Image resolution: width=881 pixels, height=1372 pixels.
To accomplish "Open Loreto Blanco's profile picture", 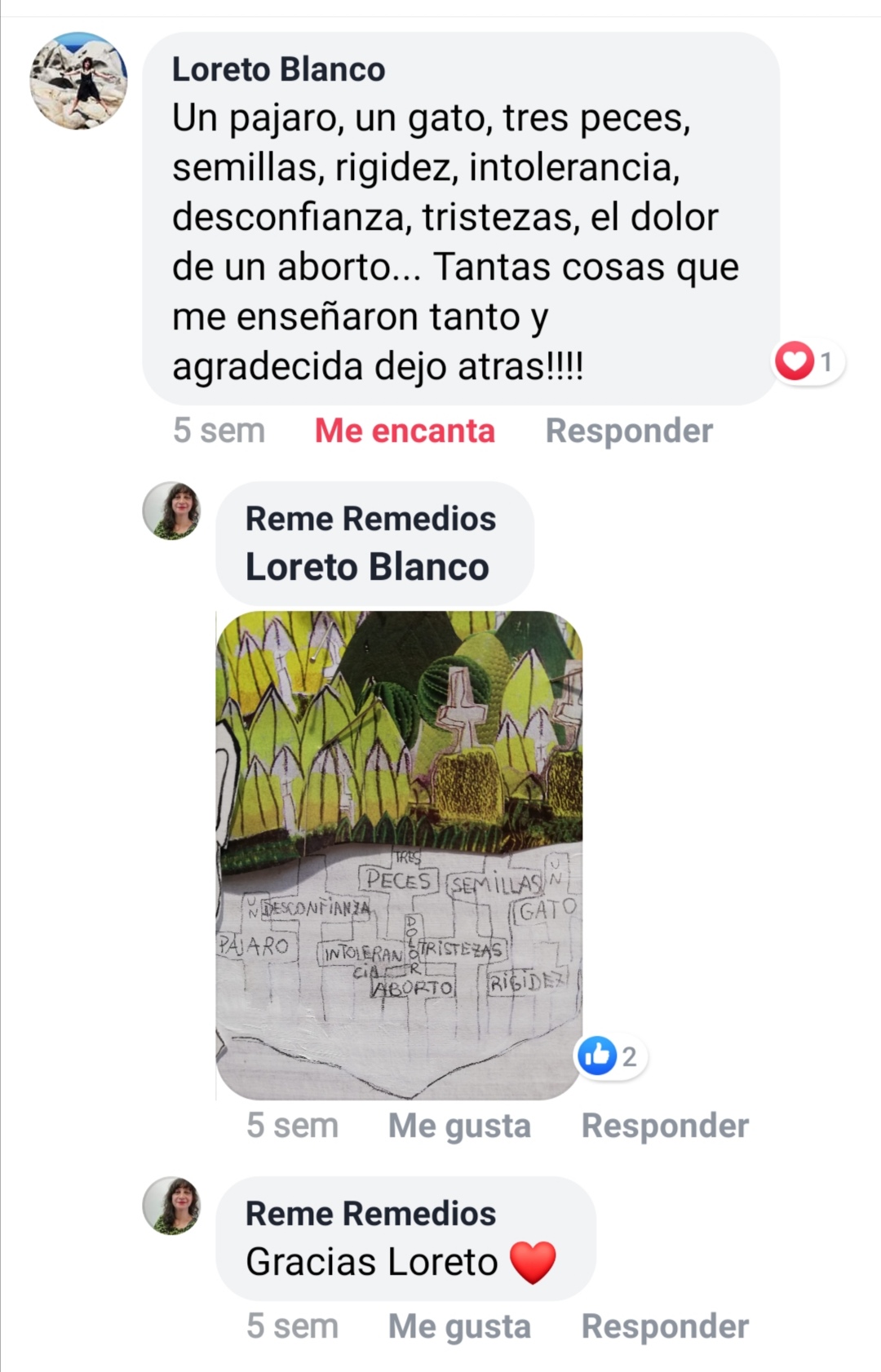I will tap(78, 81).
